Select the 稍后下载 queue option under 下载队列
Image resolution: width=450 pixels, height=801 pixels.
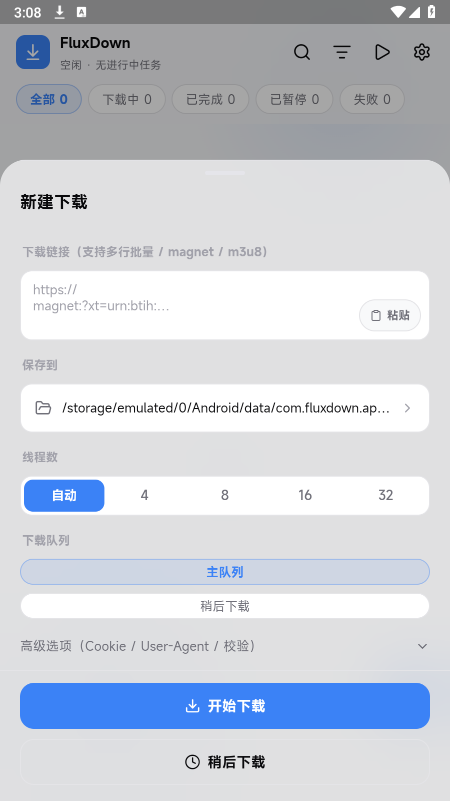point(225,606)
